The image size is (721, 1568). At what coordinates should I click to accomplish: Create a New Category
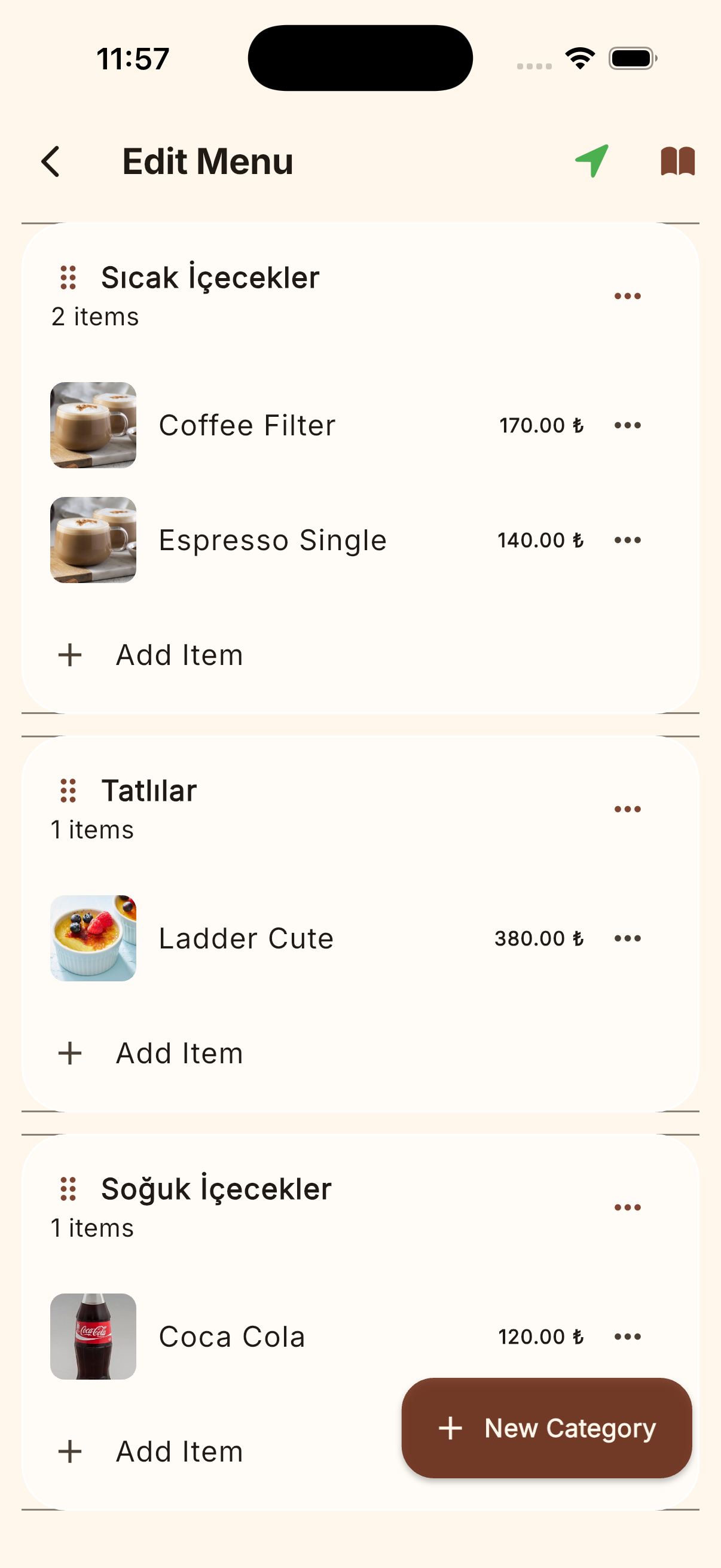click(x=546, y=1427)
